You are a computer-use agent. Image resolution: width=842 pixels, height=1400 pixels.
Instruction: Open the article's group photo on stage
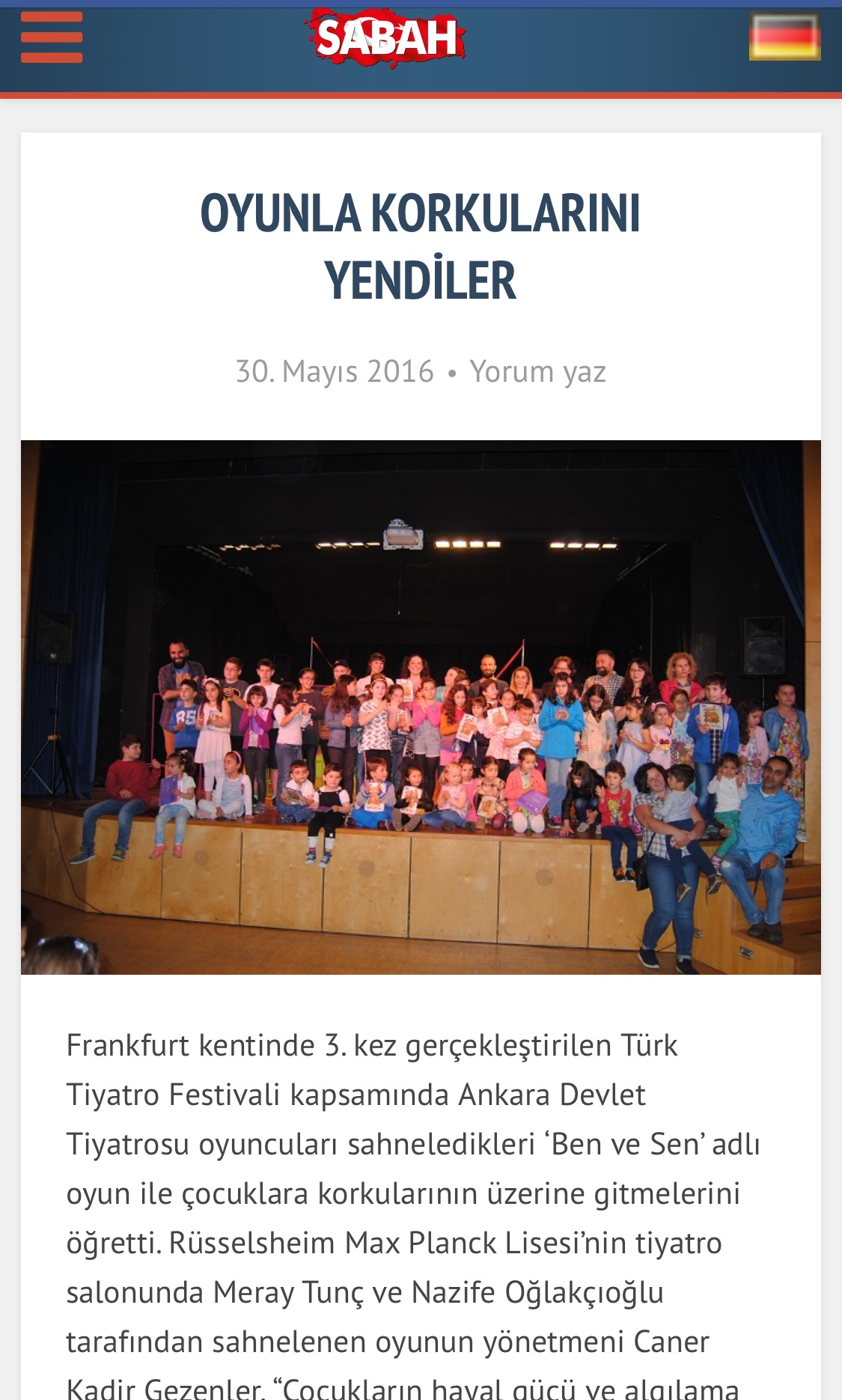[421, 707]
